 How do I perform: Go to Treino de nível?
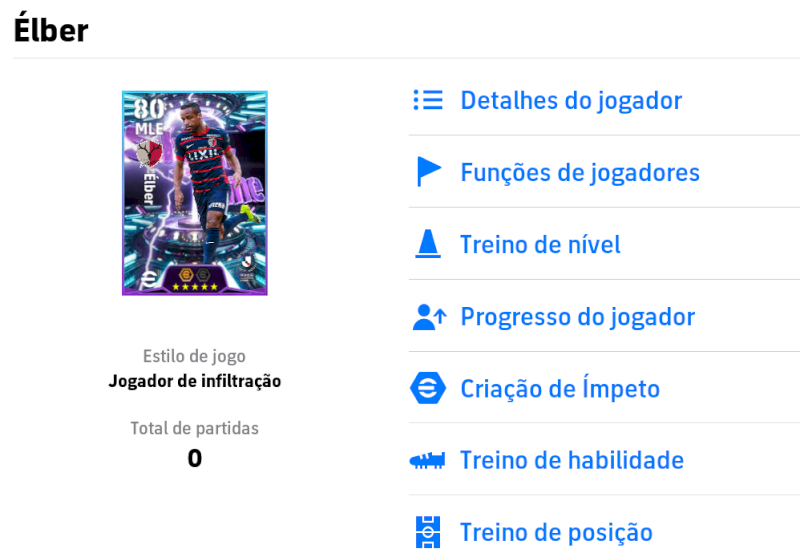540,245
